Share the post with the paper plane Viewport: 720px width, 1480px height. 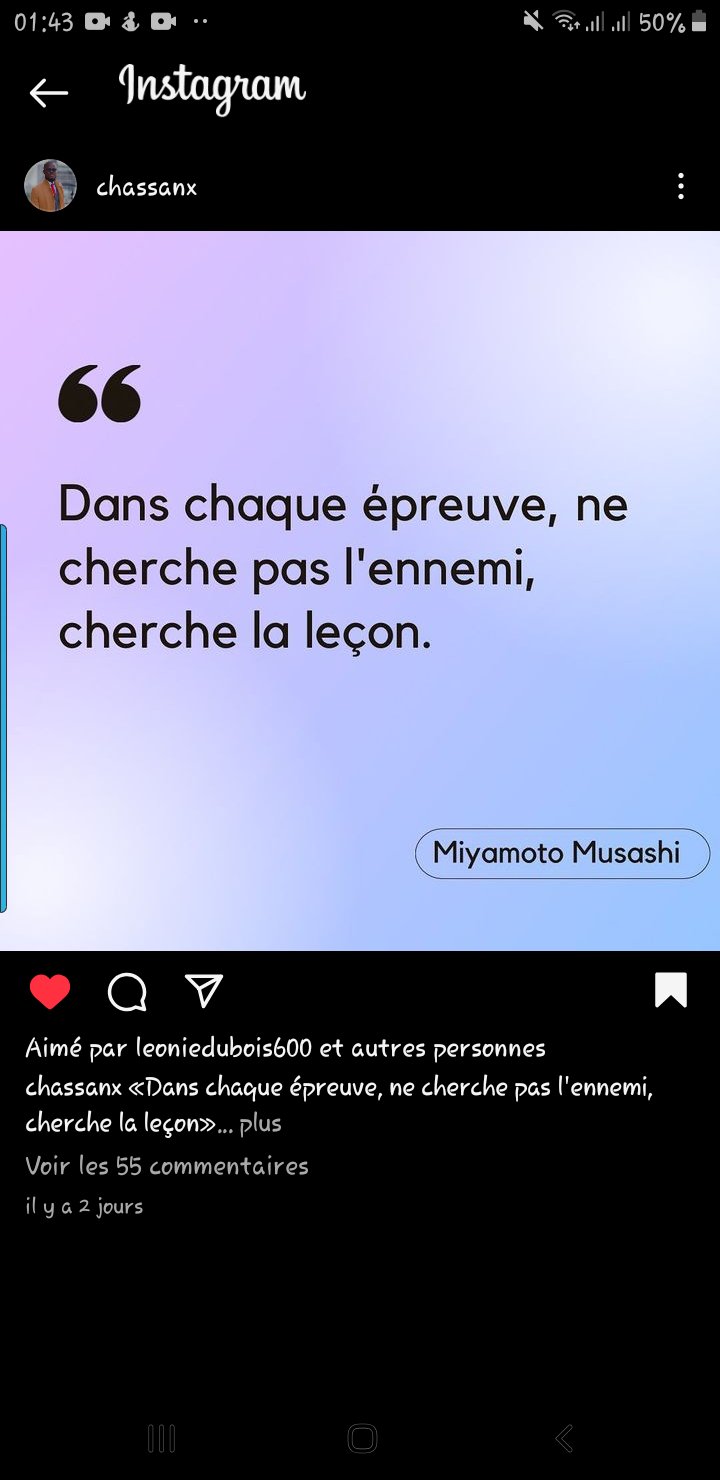tap(204, 990)
